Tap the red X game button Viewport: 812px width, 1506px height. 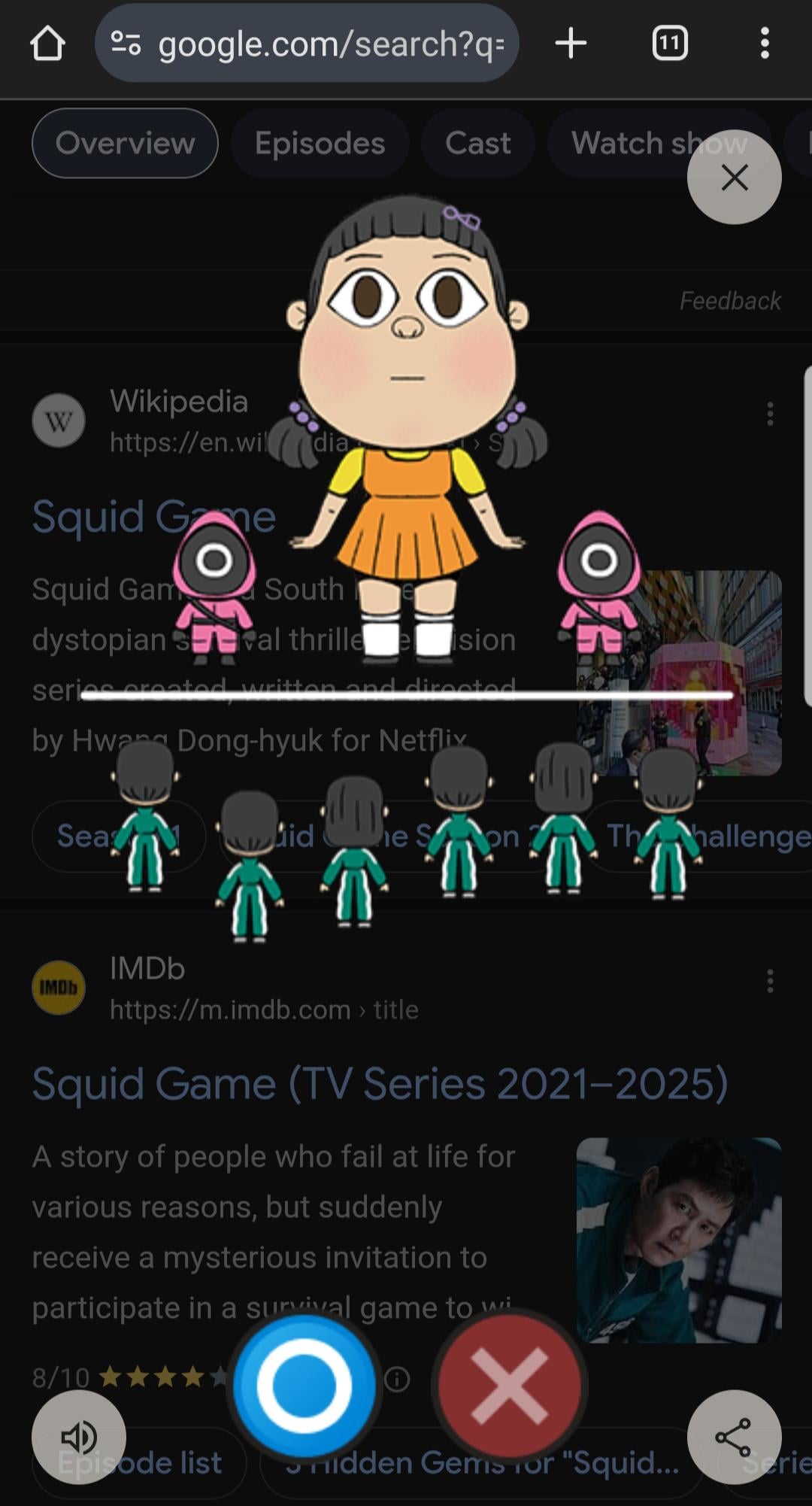coord(509,1385)
